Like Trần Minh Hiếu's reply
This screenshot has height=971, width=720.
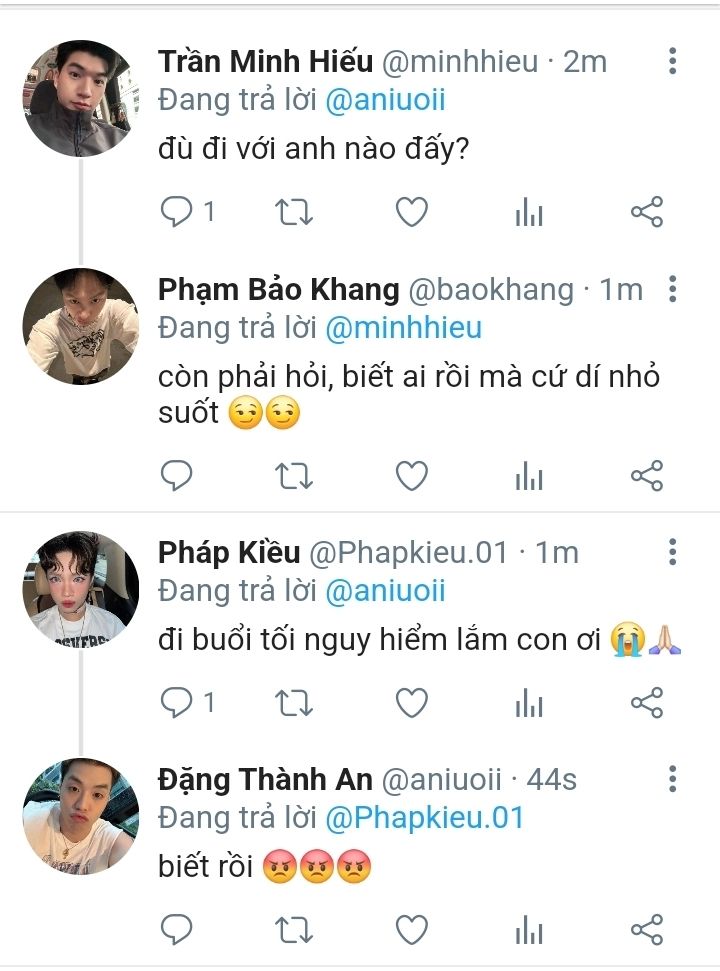411,212
